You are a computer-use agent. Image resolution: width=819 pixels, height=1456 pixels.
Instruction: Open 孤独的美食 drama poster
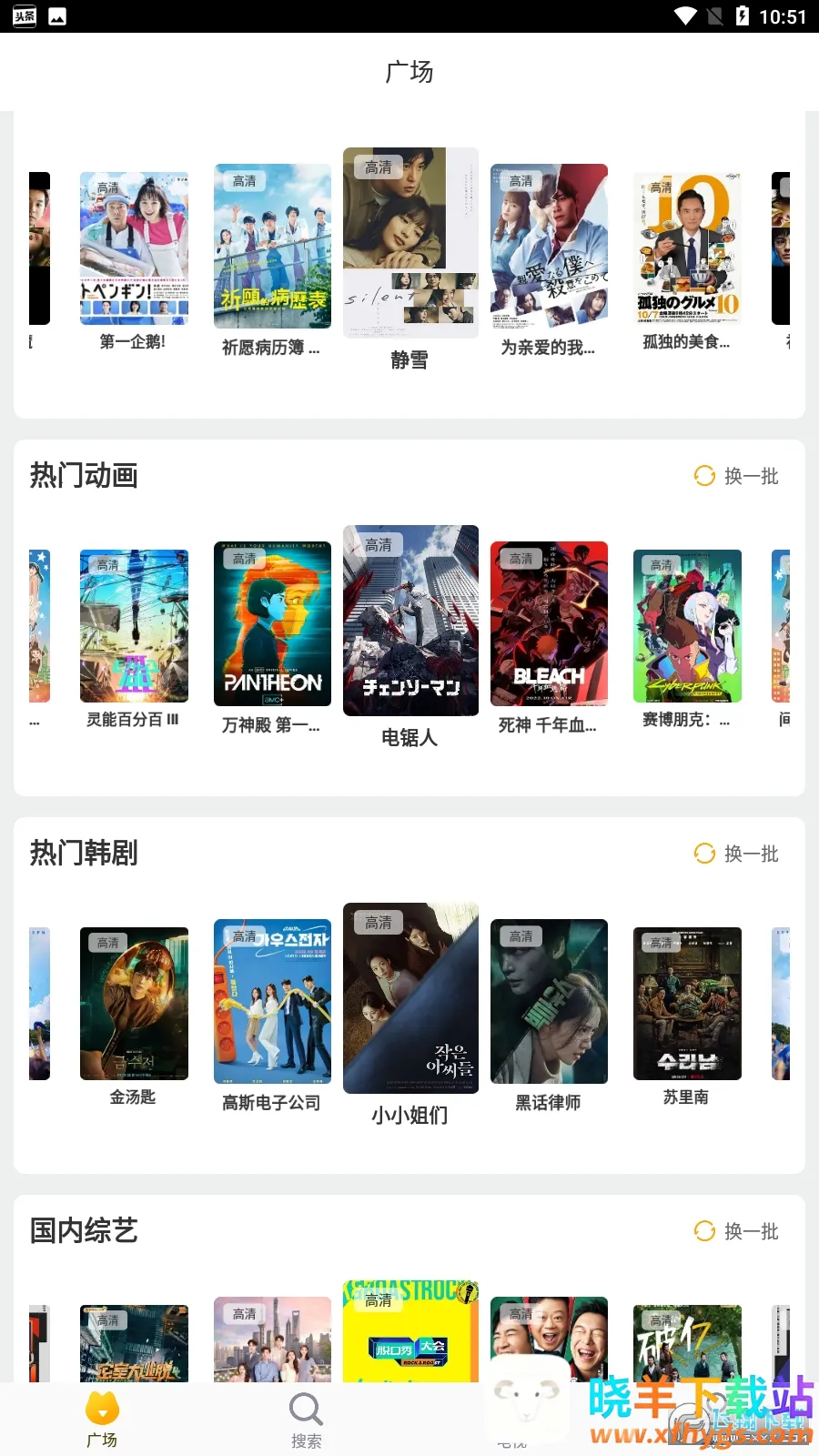point(687,248)
